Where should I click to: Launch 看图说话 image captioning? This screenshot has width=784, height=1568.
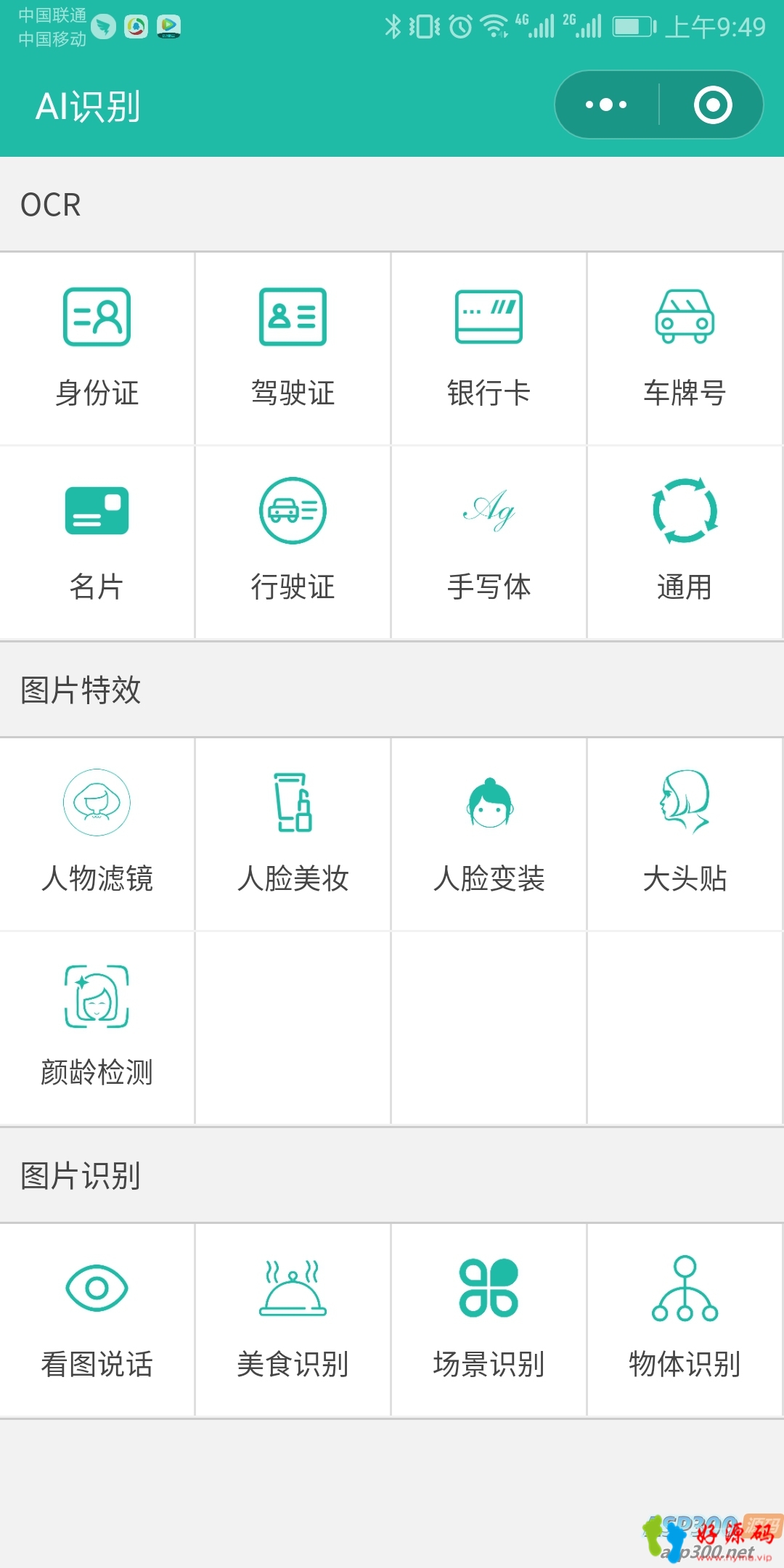(x=97, y=1320)
